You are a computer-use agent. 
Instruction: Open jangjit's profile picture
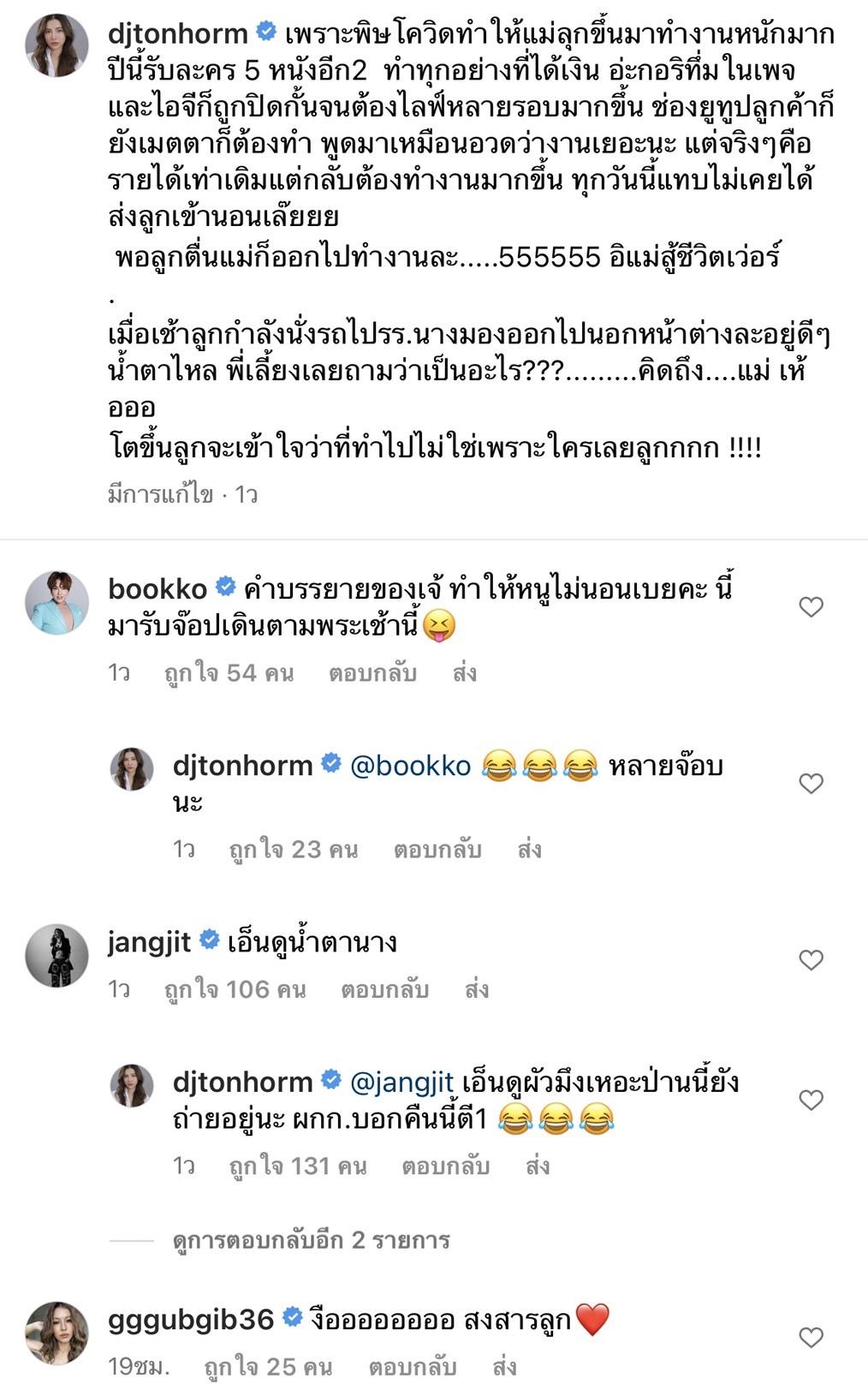point(56,956)
